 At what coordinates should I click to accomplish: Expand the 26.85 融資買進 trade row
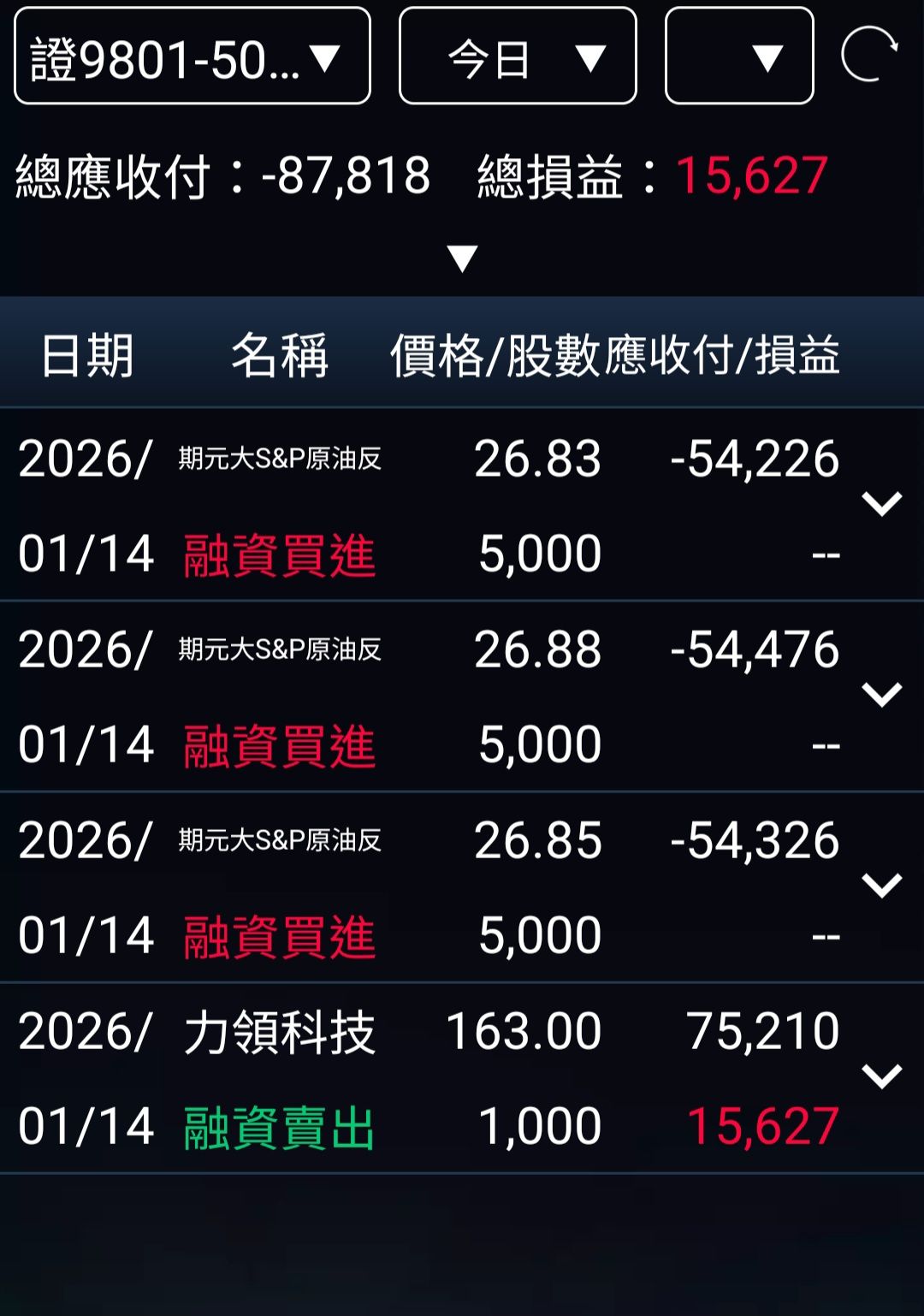coord(882,886)
